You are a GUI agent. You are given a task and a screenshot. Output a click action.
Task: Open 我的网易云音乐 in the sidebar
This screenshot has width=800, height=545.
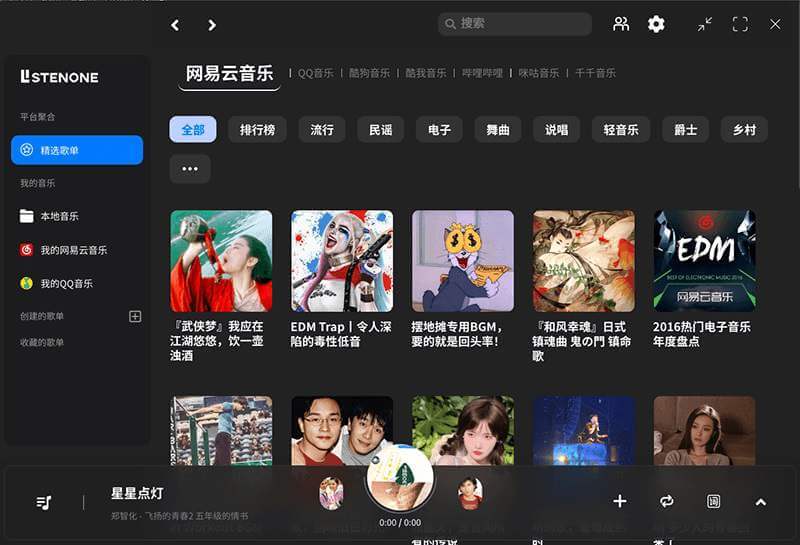tap(73, 250)
